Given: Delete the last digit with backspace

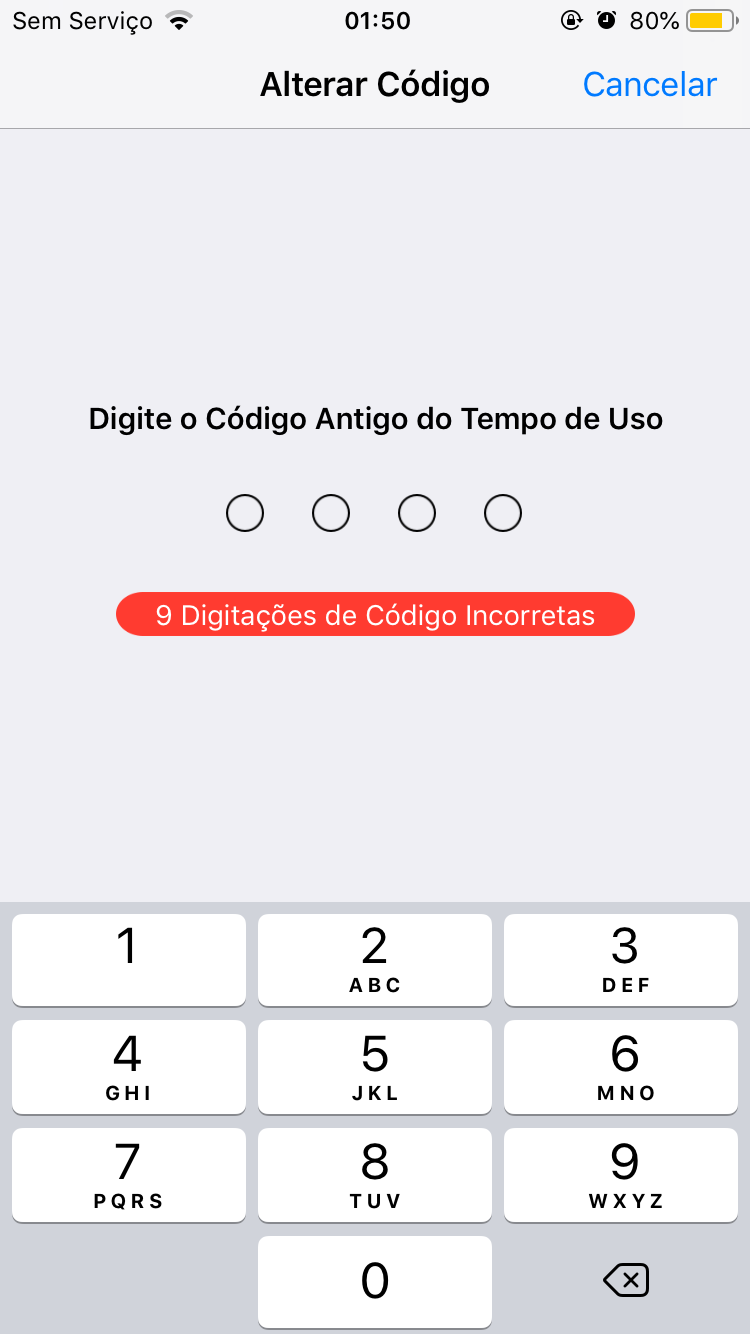Looking at the screenshot, I should (626, 1280).
